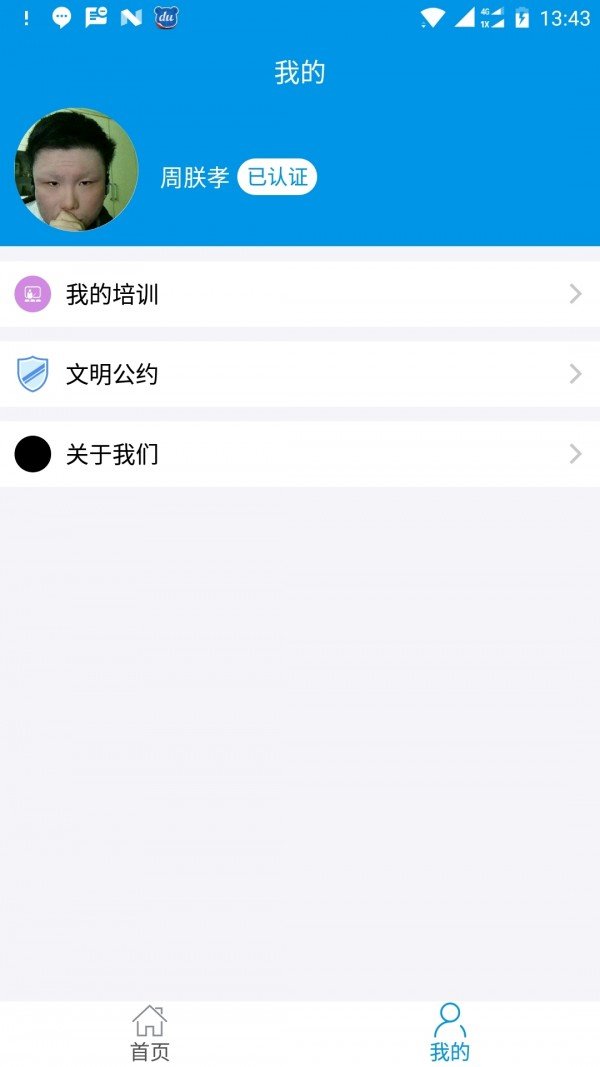Tap the round profile avatar
Screen dimensions: 600x1067
coord(77,170)
